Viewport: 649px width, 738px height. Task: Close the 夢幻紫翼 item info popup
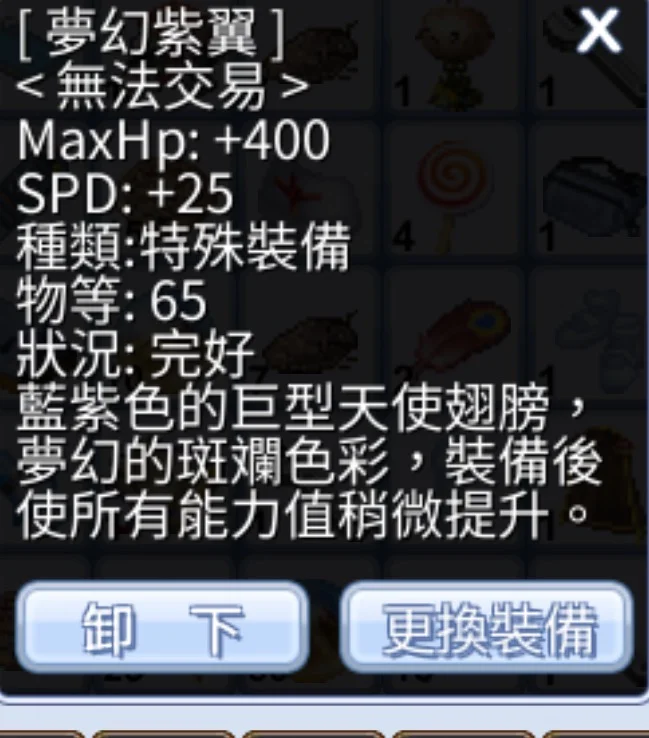coord(599,33)
